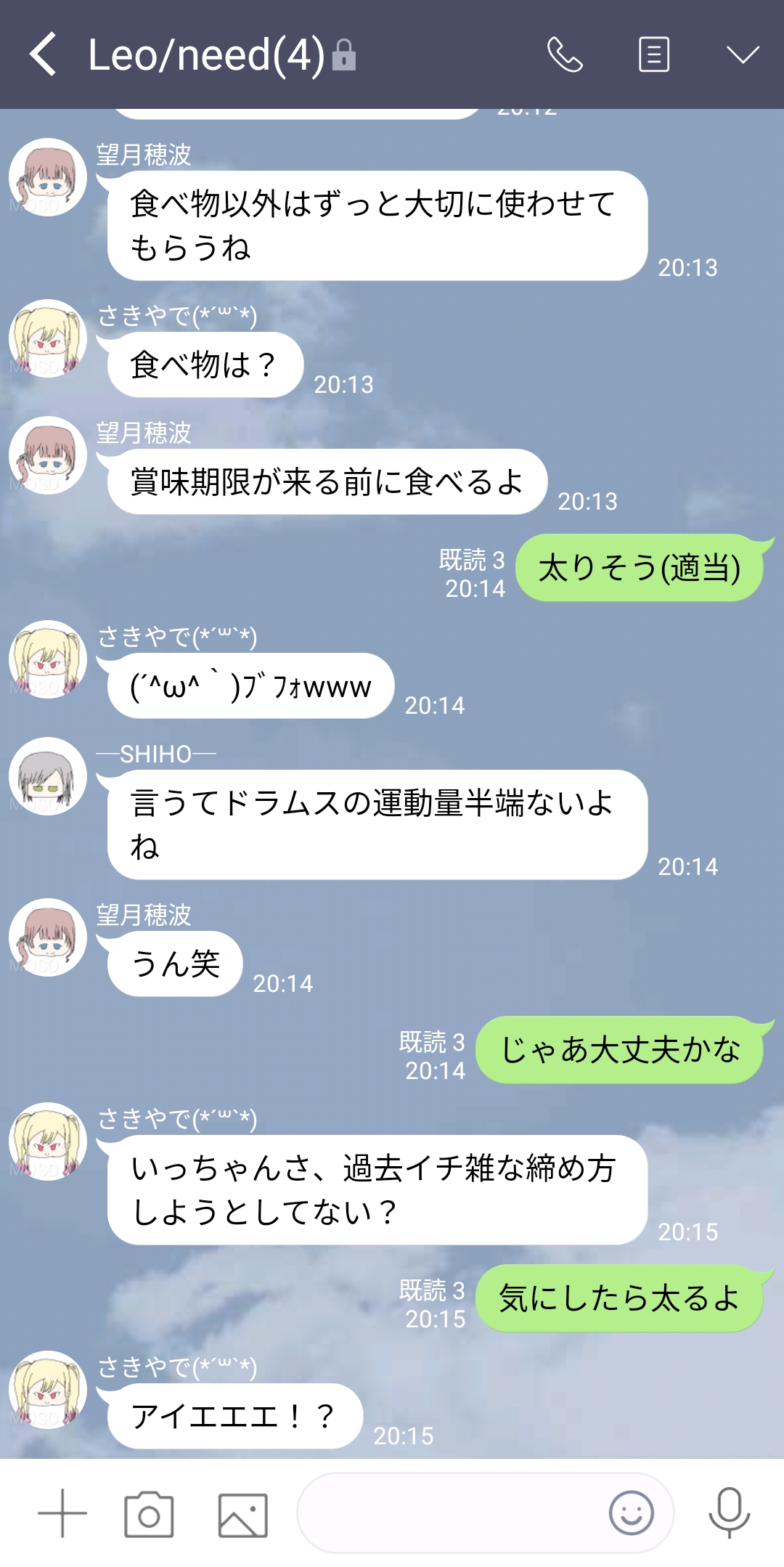
Task: Open the group notes icon
Action: 653,54
